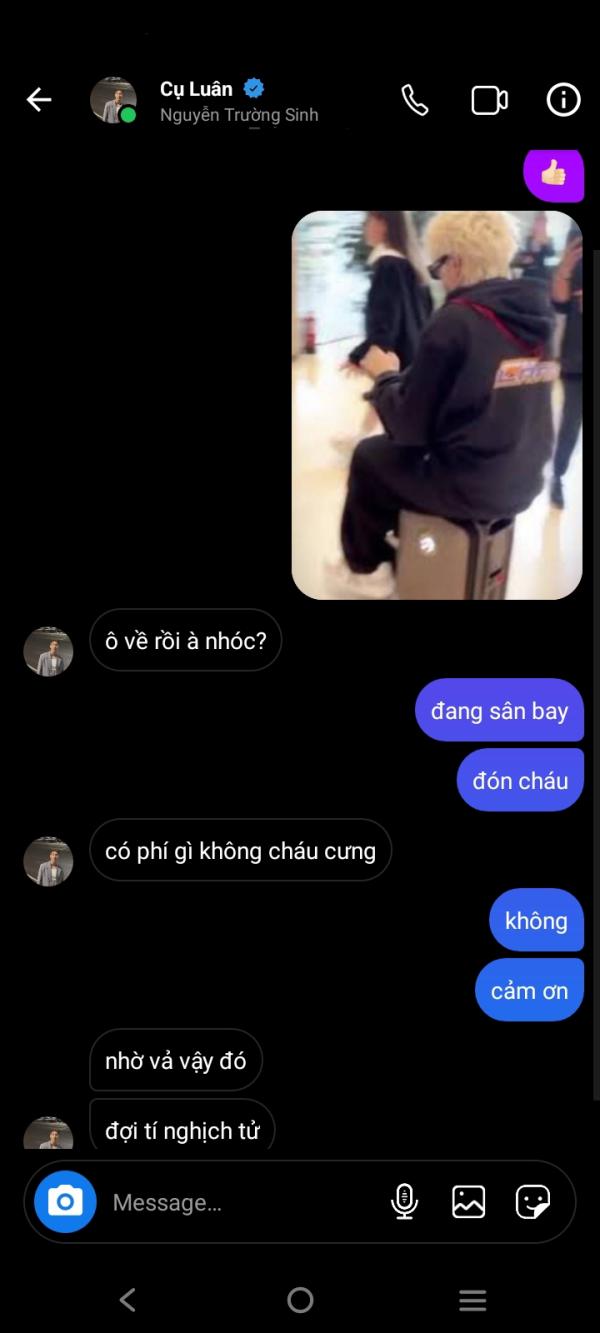Open the shared photo in chat
Viewport: 600px width, 1333px height.
pos(437,405)
